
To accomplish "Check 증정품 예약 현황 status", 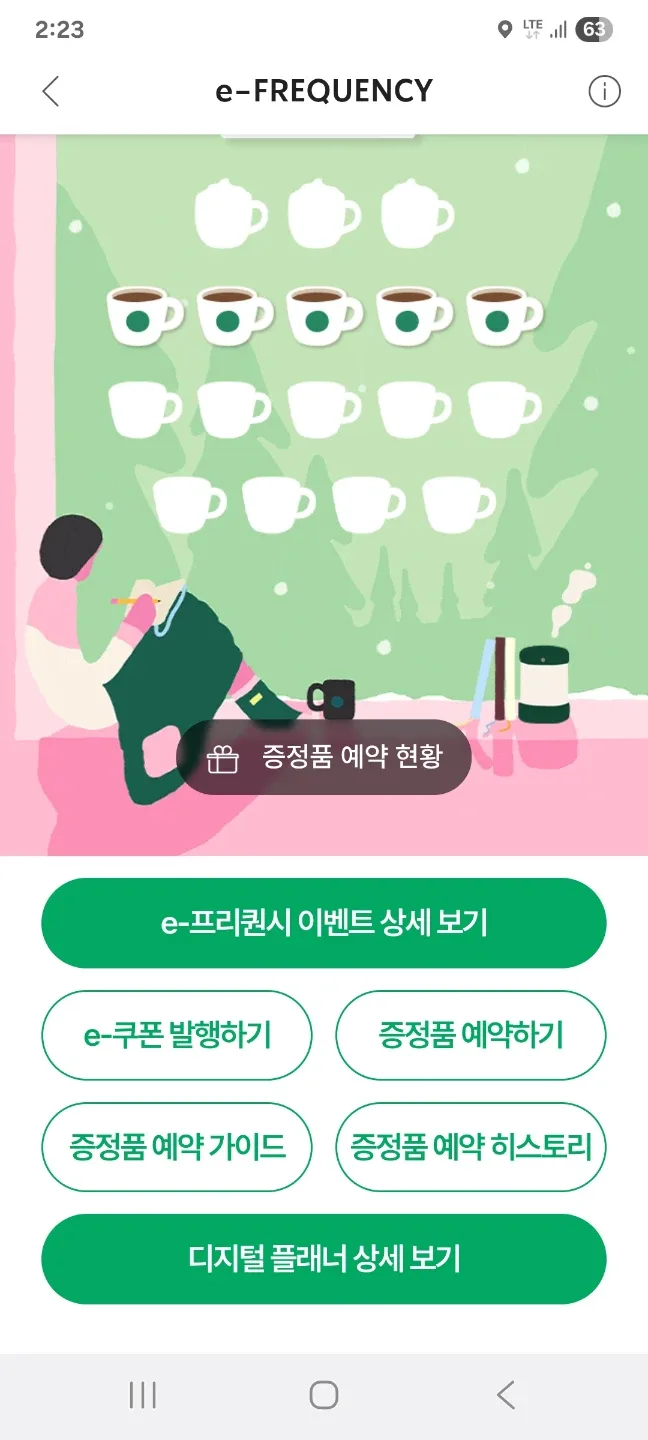I will click(324, 758).
